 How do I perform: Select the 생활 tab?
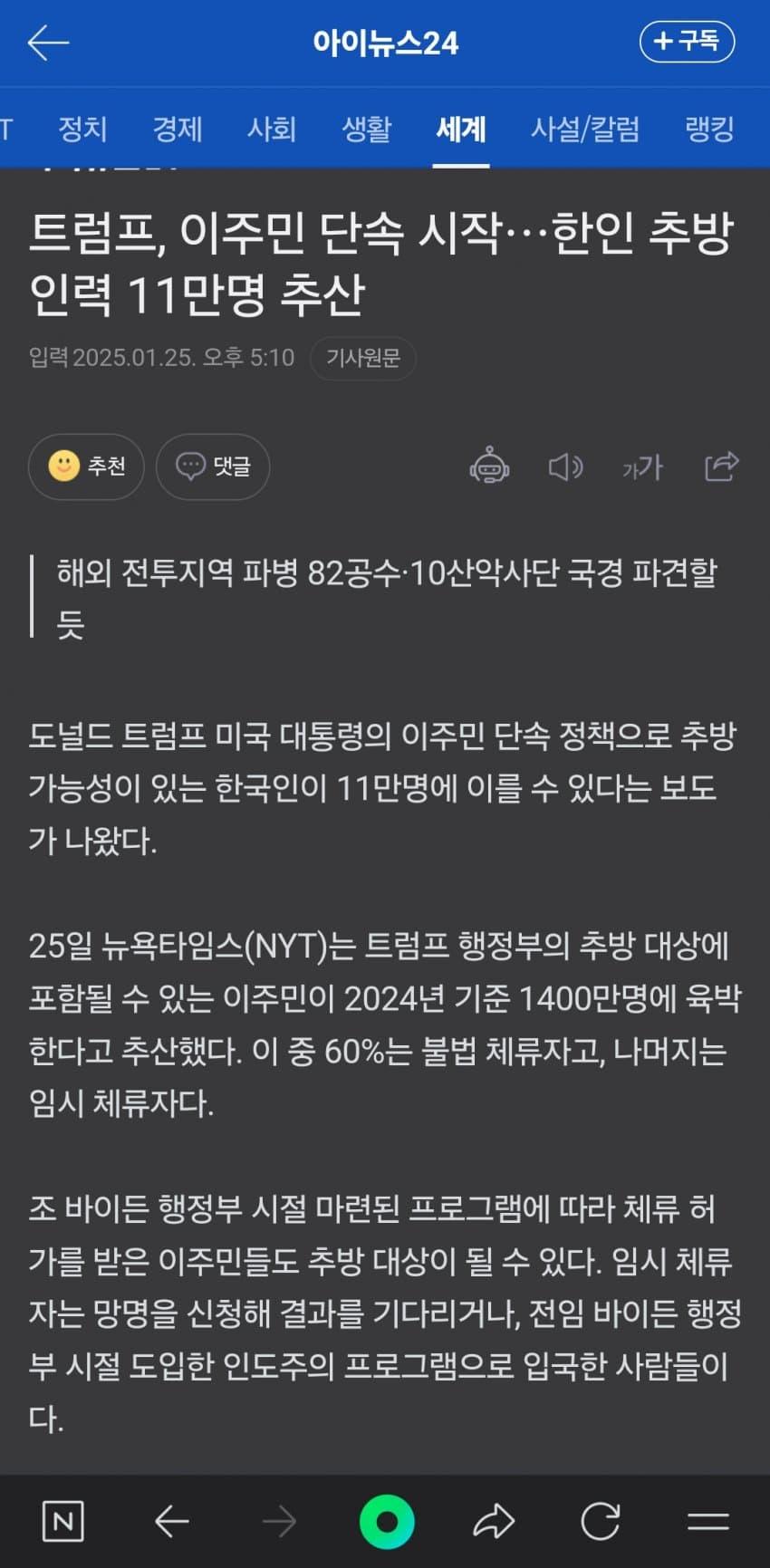coord(366,130)
